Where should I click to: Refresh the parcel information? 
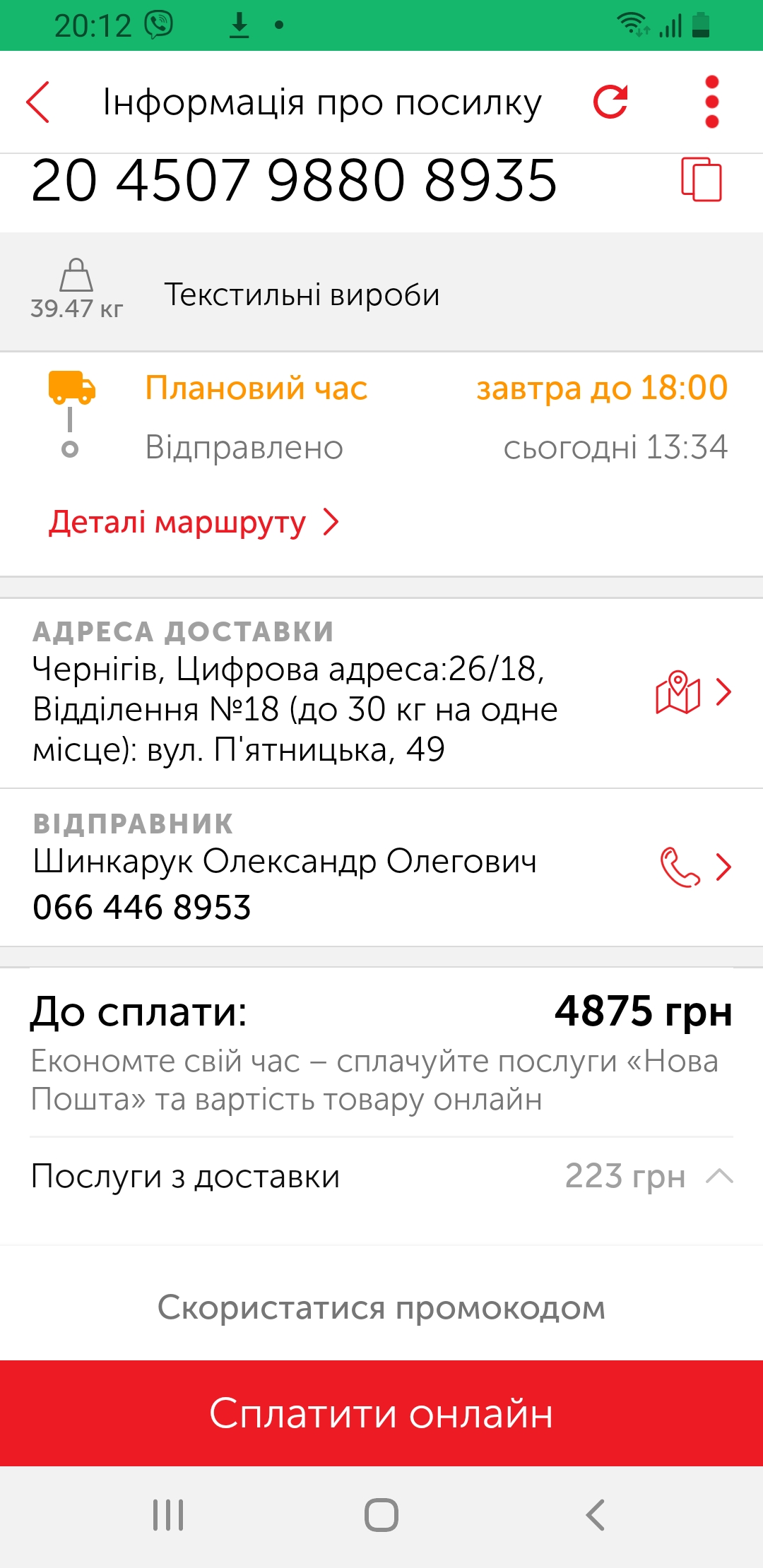610,102
